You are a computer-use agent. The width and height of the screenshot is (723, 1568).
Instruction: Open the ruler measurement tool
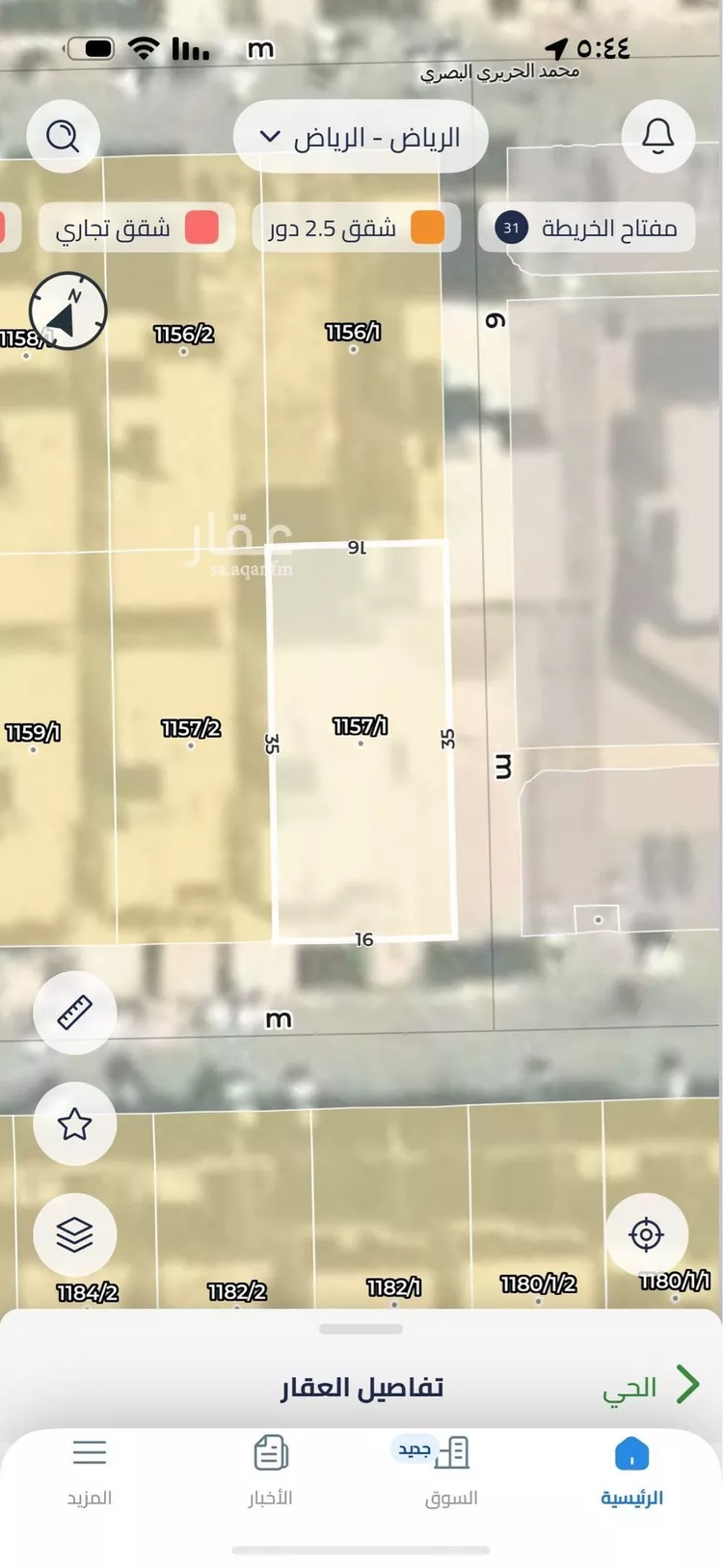[74, 1013]
